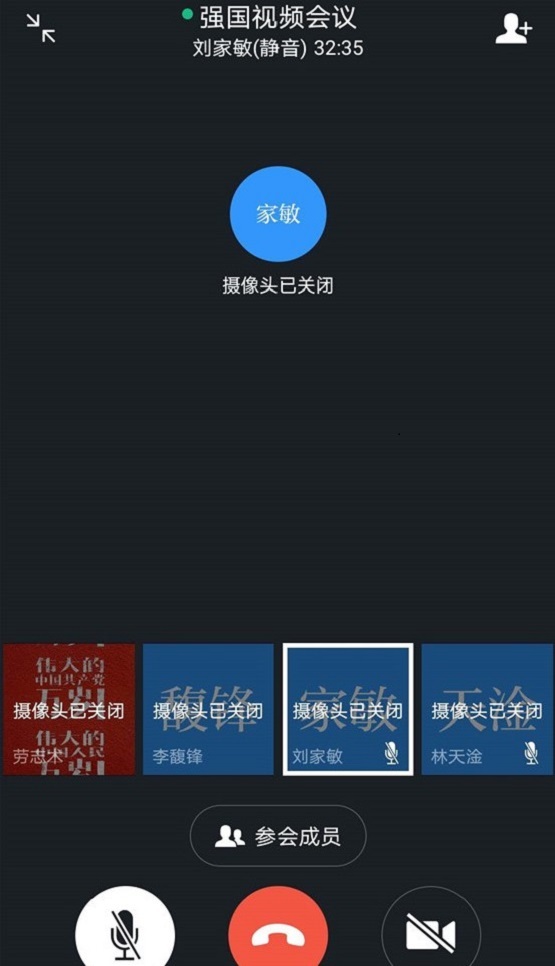The height and width of the screenshot is (966, 555).
Task: Open the 参会成员 list
Action: pos(278,836)
